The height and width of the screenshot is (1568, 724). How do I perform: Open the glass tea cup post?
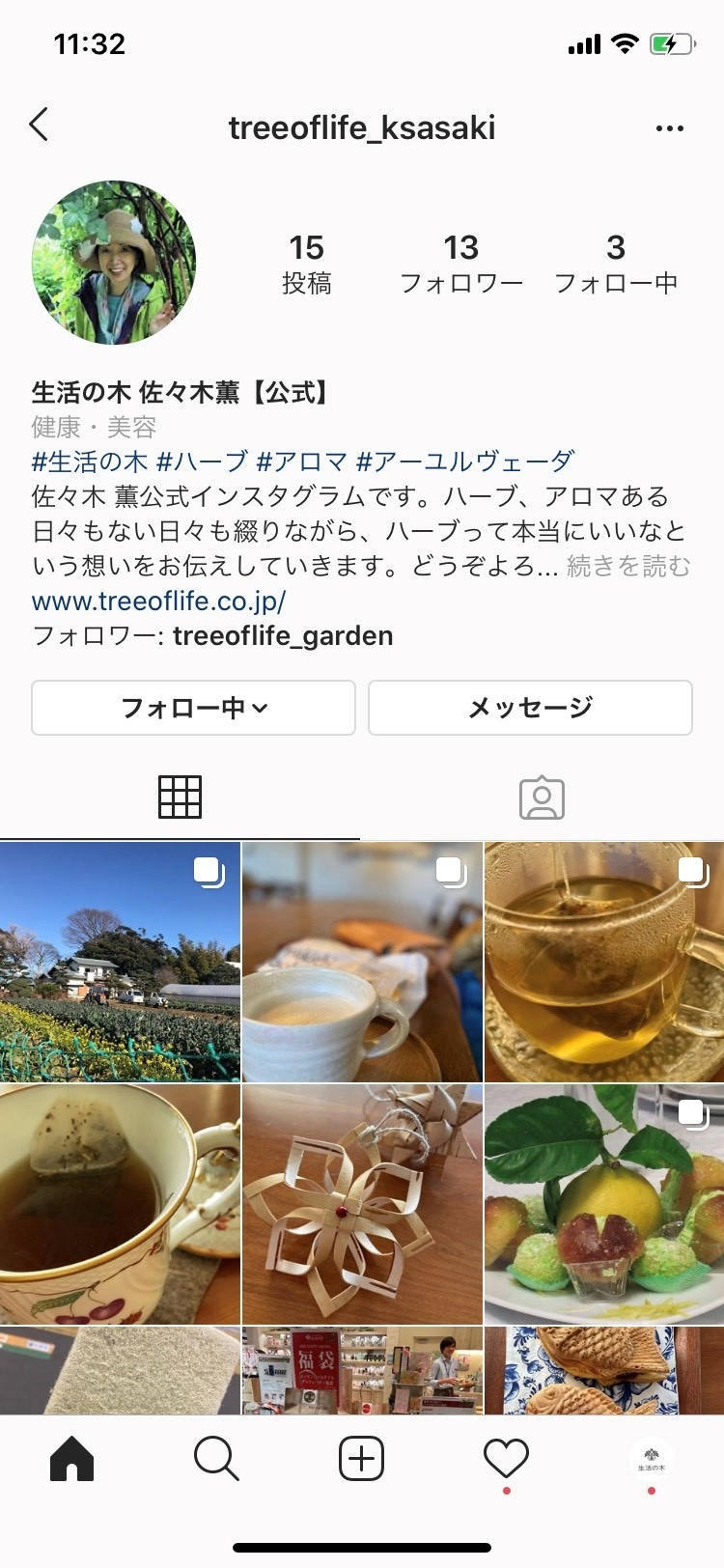[x=604, y=962]
